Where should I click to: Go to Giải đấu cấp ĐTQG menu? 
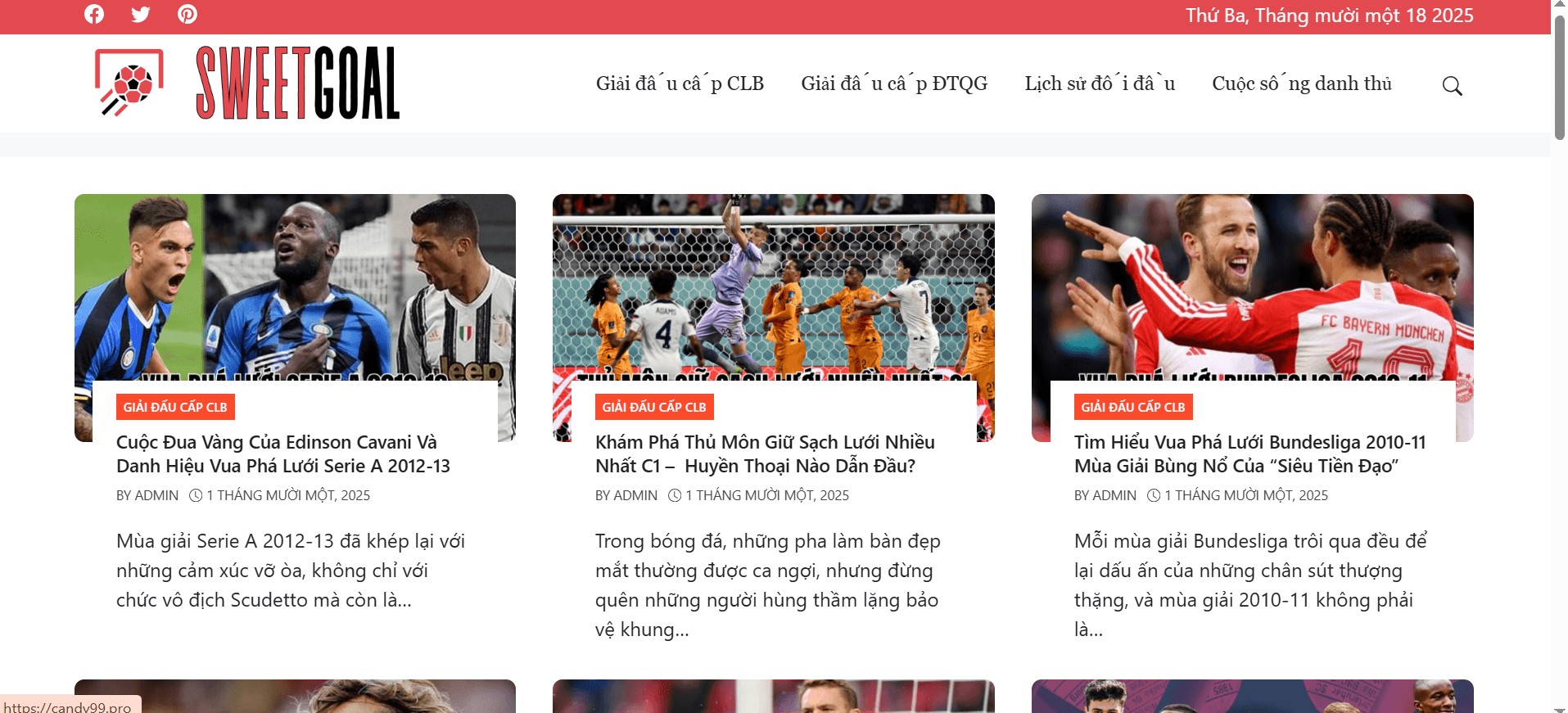coord(894,83)
